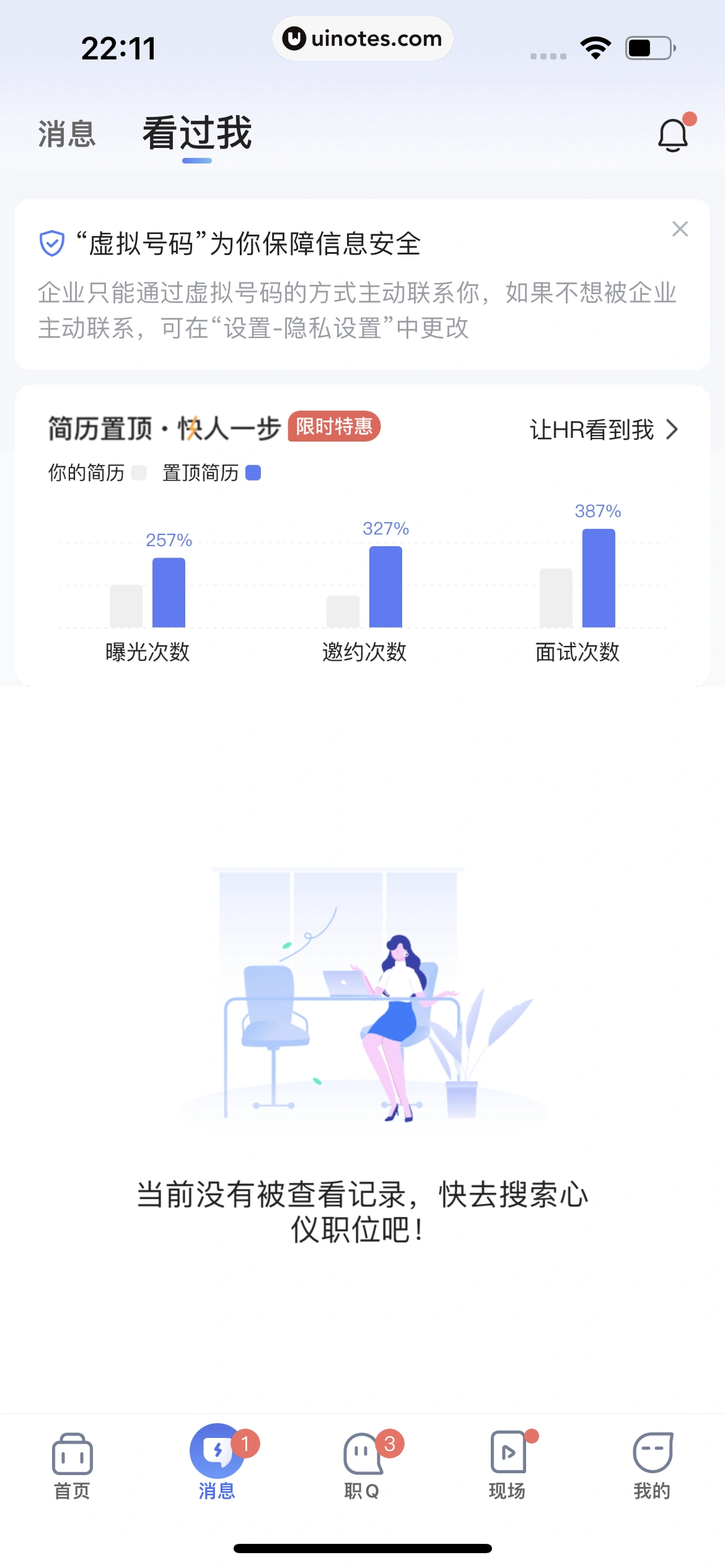Toggle the 你的简历 chart legend
725x1568 pixels.
coord(93,473)
